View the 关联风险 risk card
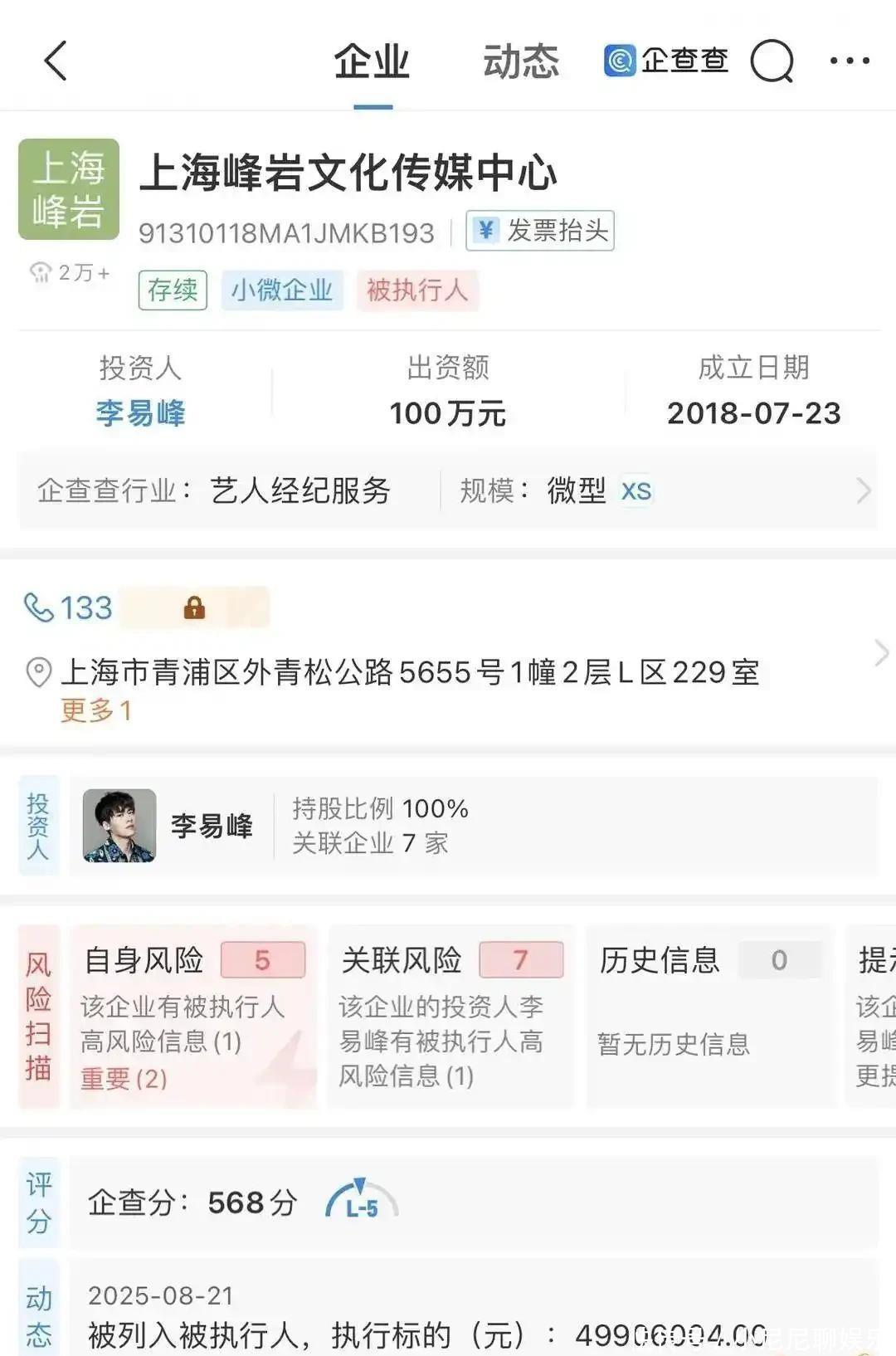Viewport: 896px width, 1356px height. click(450, 1017)
